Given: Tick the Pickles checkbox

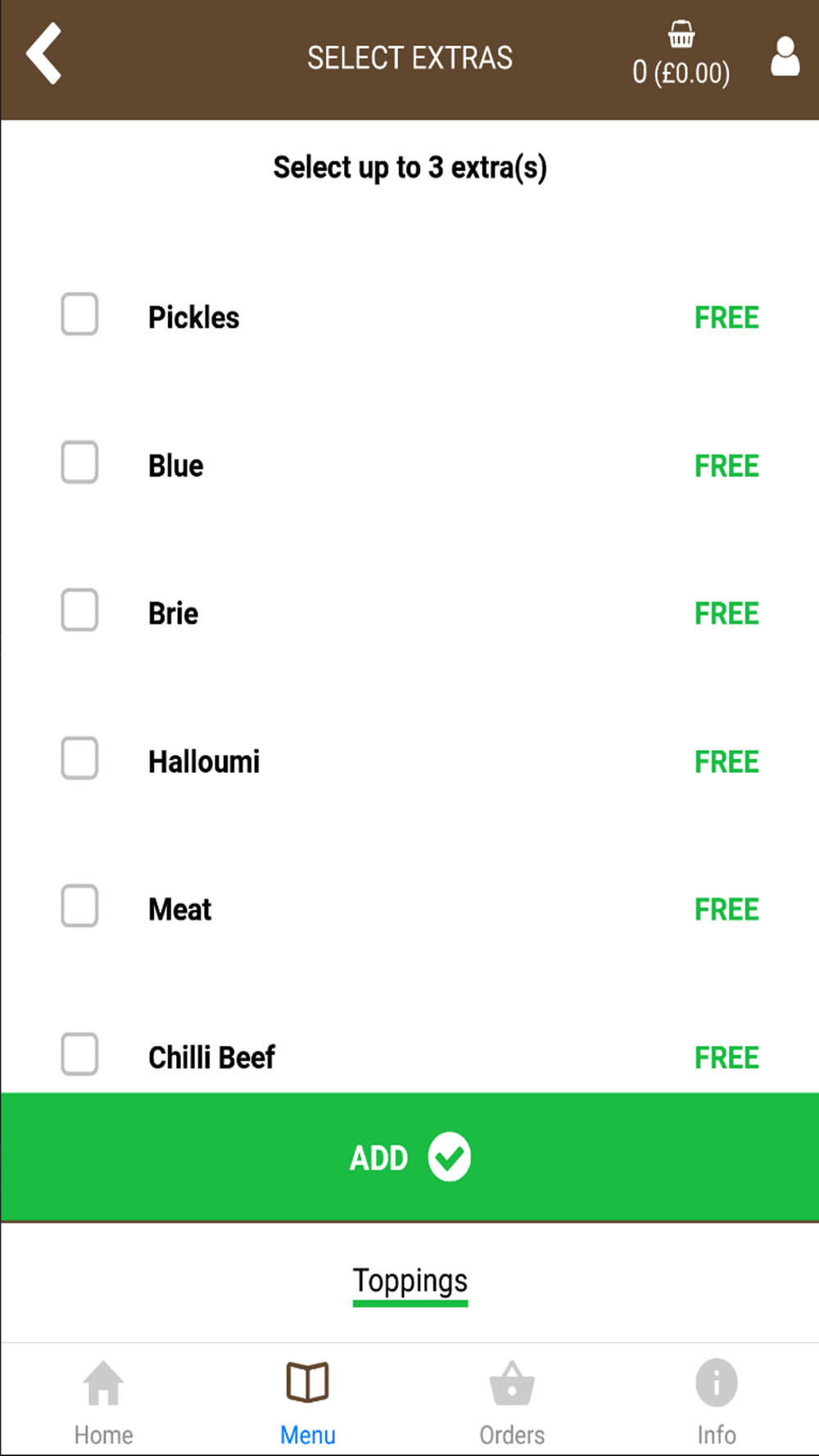Looking at the screenshot, I should tap(79, 314).
